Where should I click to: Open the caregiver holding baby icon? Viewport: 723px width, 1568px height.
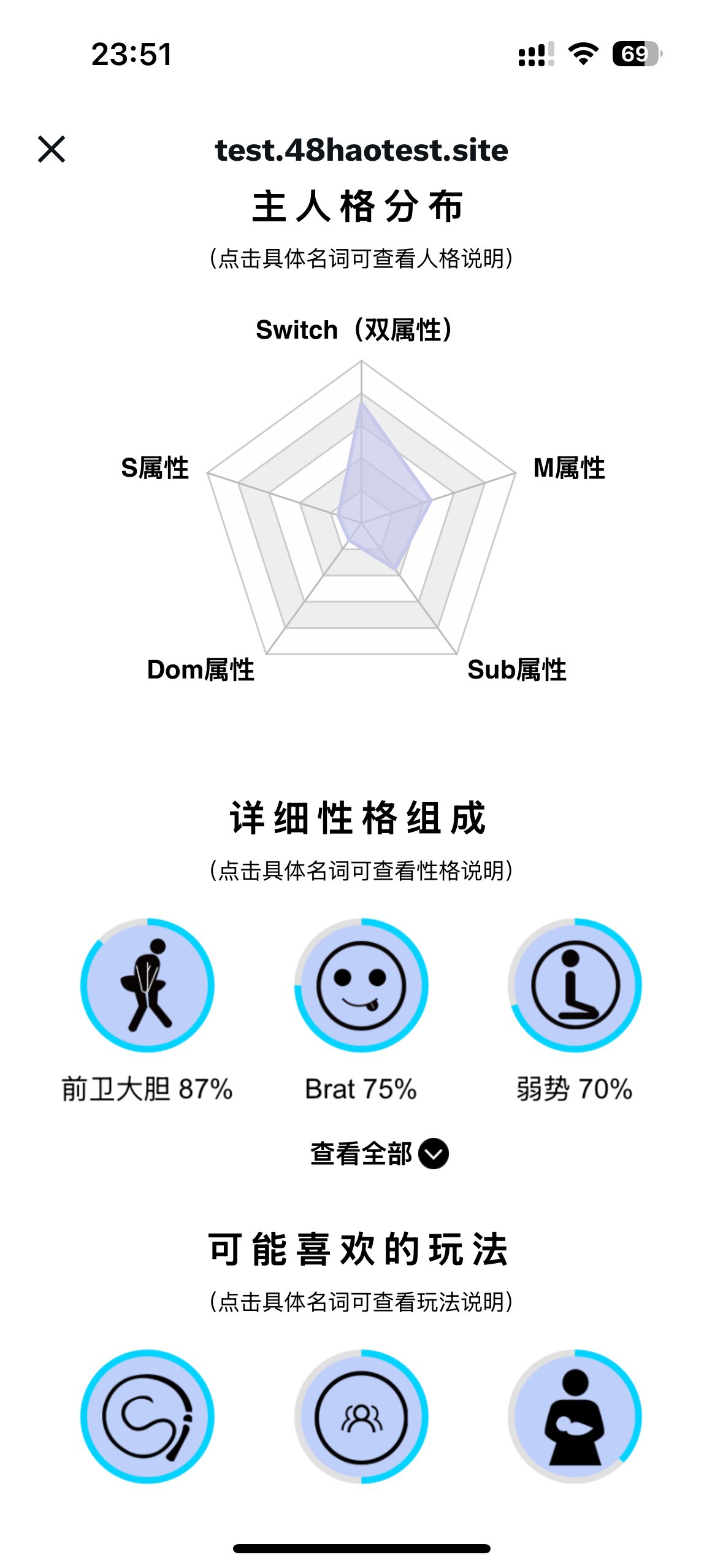click(575, 1416)
